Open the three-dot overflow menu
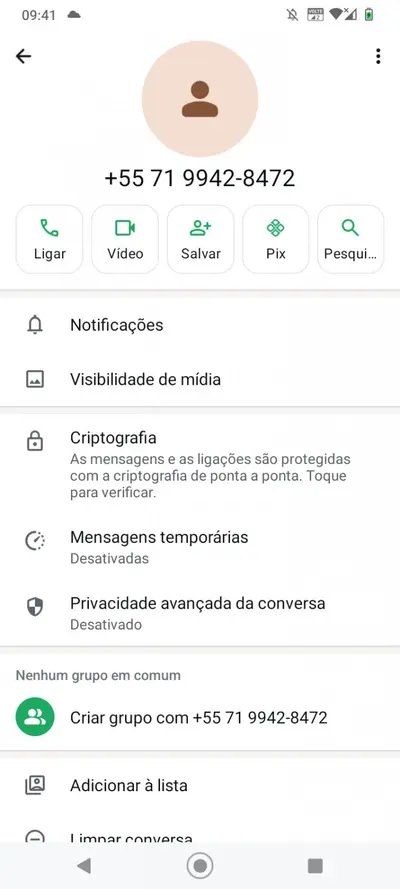This screenshot has height=889, width=400. point(378,56)
